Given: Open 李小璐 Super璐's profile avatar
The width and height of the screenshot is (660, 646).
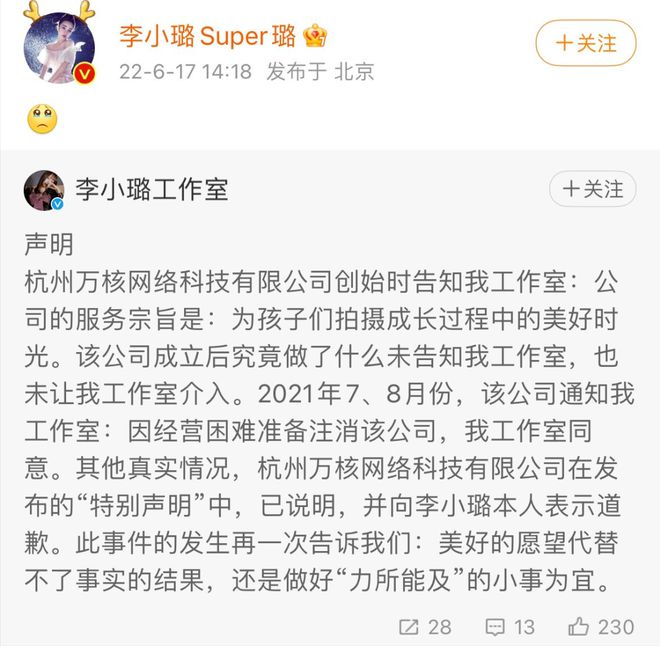Looking at the screenshot, I should click(60, 44).
